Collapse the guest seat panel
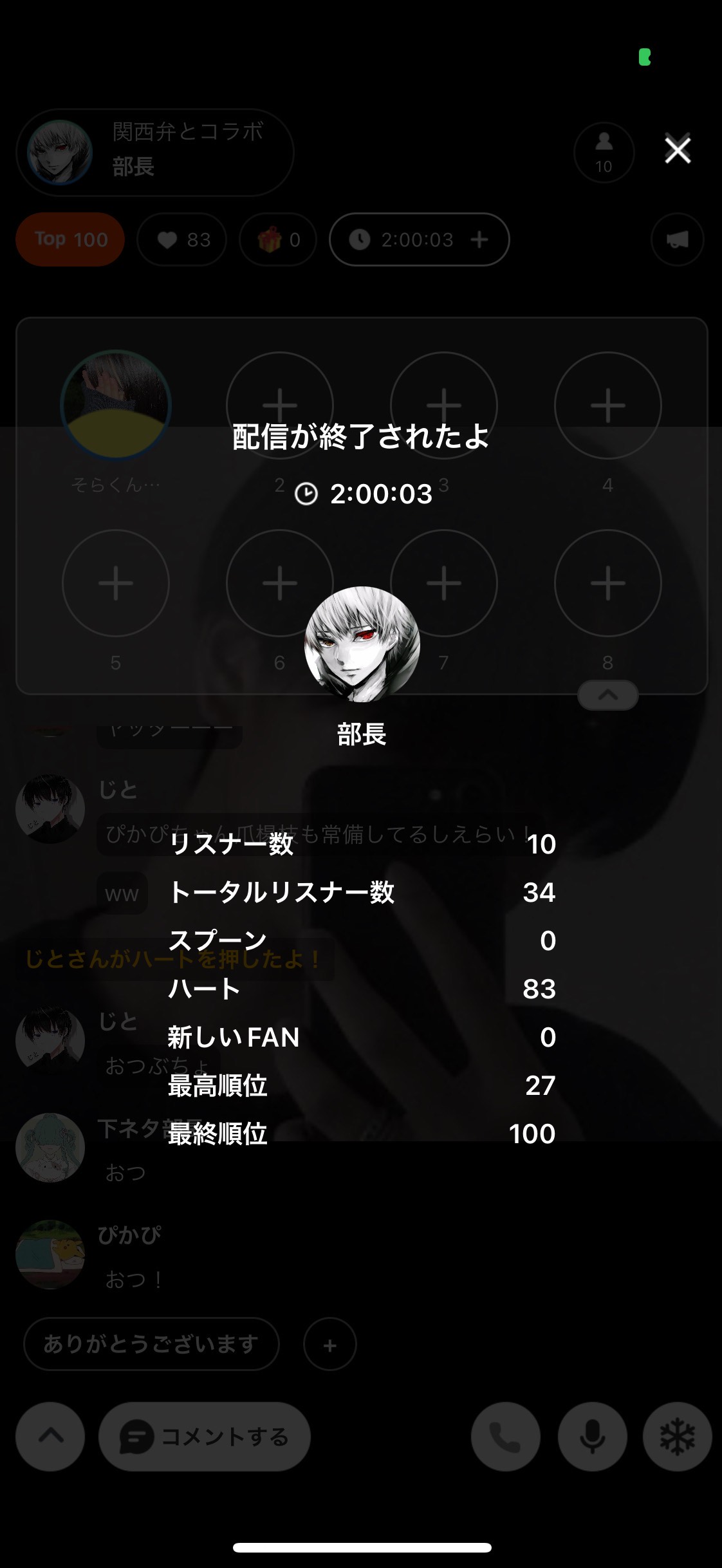Screen dimensions: 722x1568 click(x=607, y=695)
